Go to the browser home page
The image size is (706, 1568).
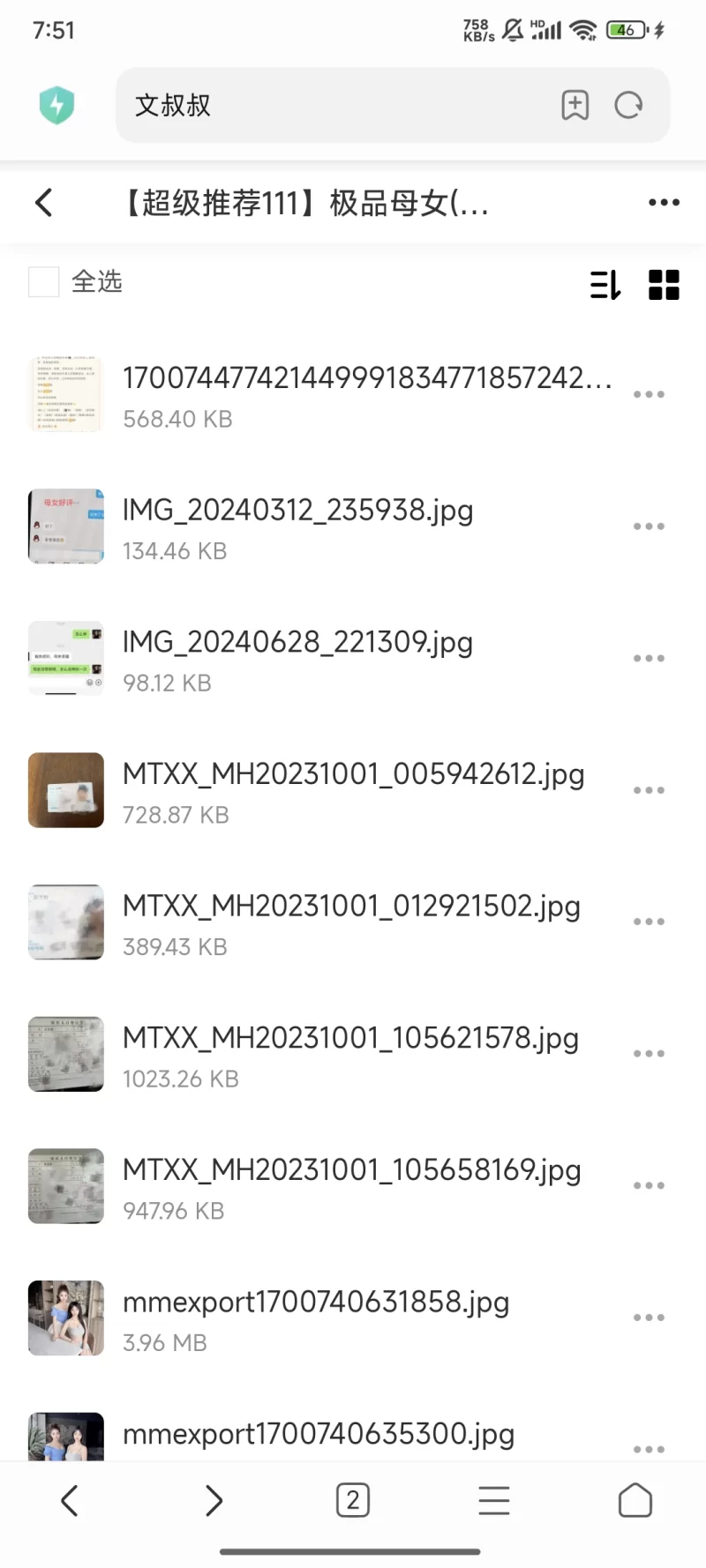635,1500
